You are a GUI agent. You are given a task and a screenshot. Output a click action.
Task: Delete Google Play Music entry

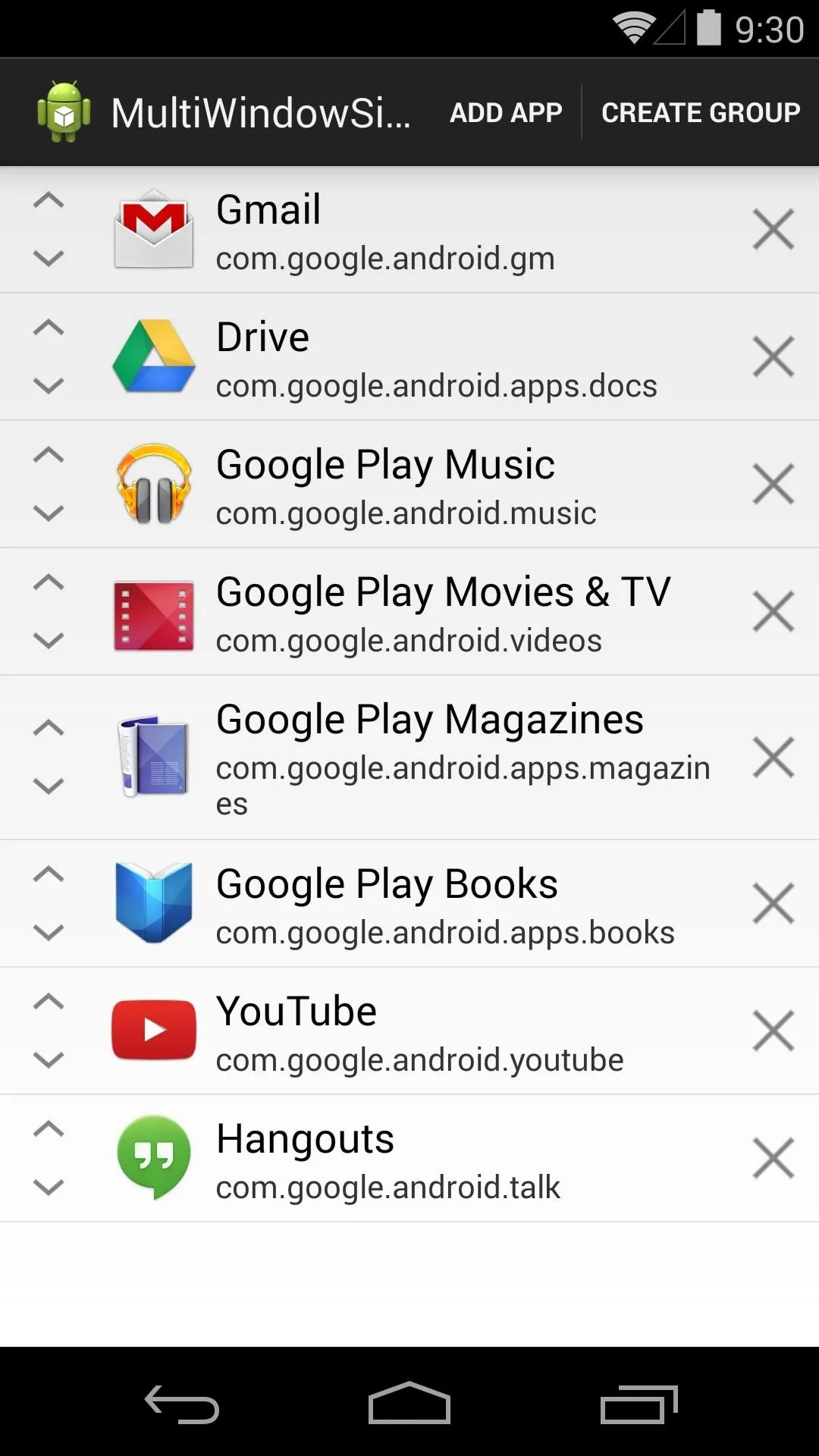click(x=773, y=484)
